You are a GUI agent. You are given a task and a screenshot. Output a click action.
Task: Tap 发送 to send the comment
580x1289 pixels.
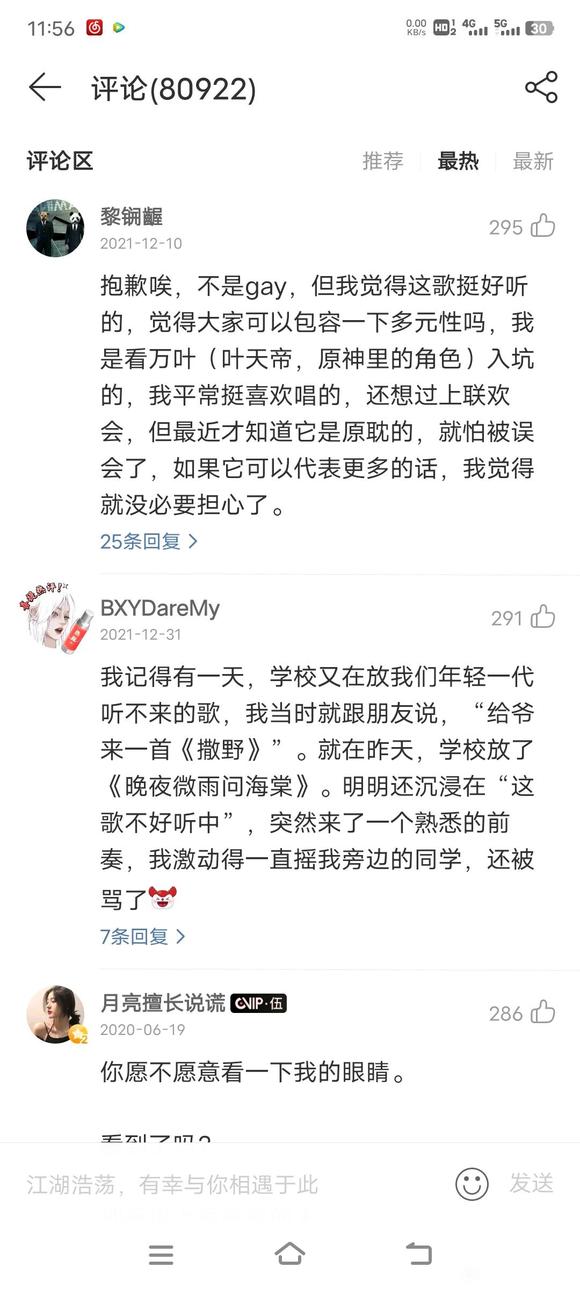tap(532, 1184)
